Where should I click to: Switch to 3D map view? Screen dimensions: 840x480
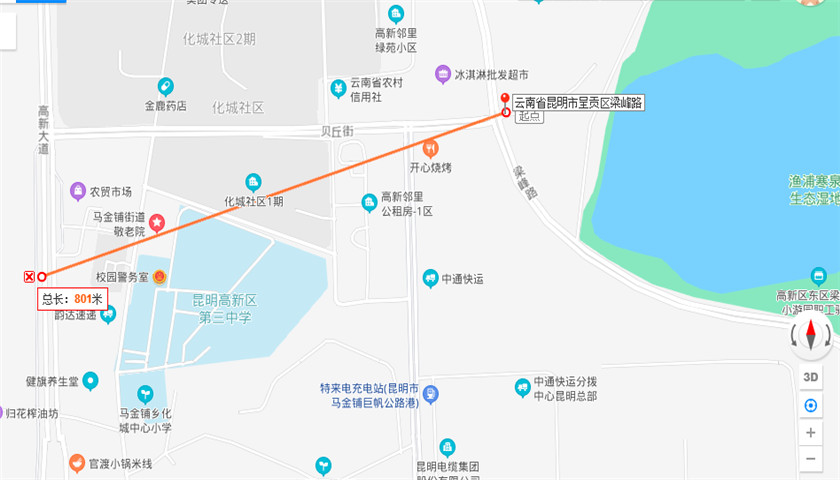(811, 376)
